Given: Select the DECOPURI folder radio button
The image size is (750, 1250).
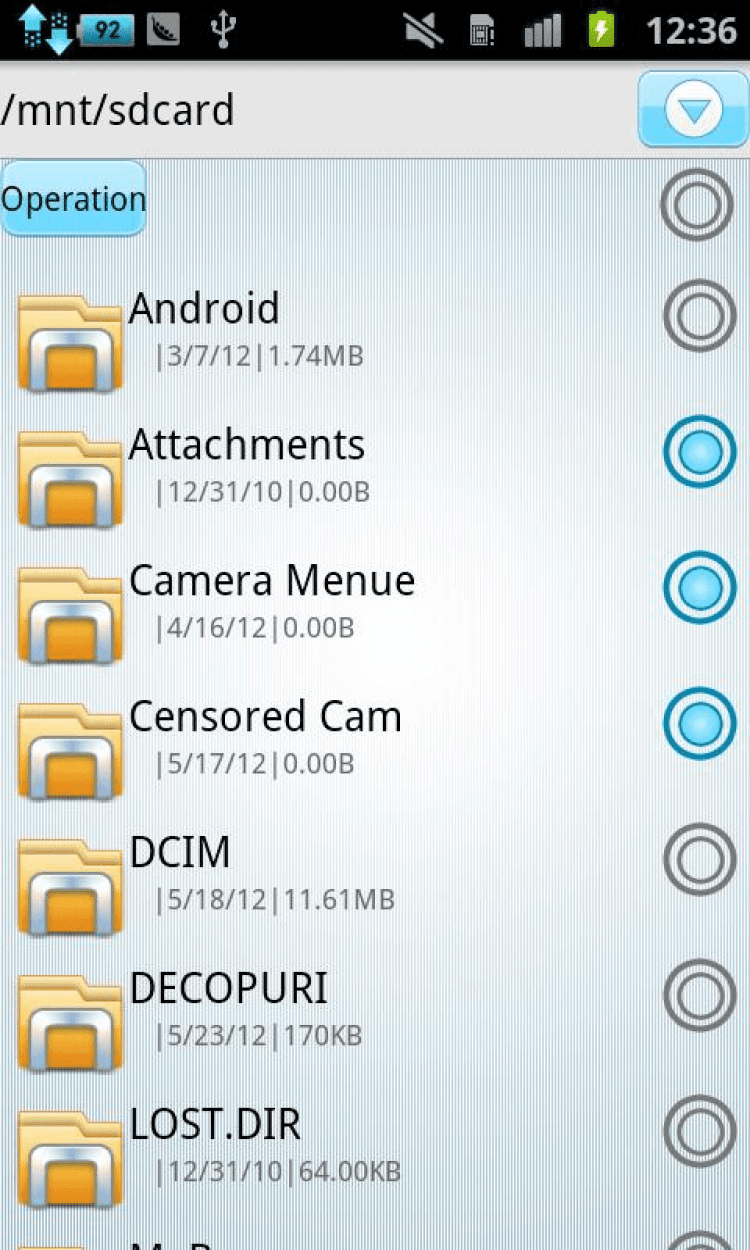Looking at the screenshot, I should point(699,996).
